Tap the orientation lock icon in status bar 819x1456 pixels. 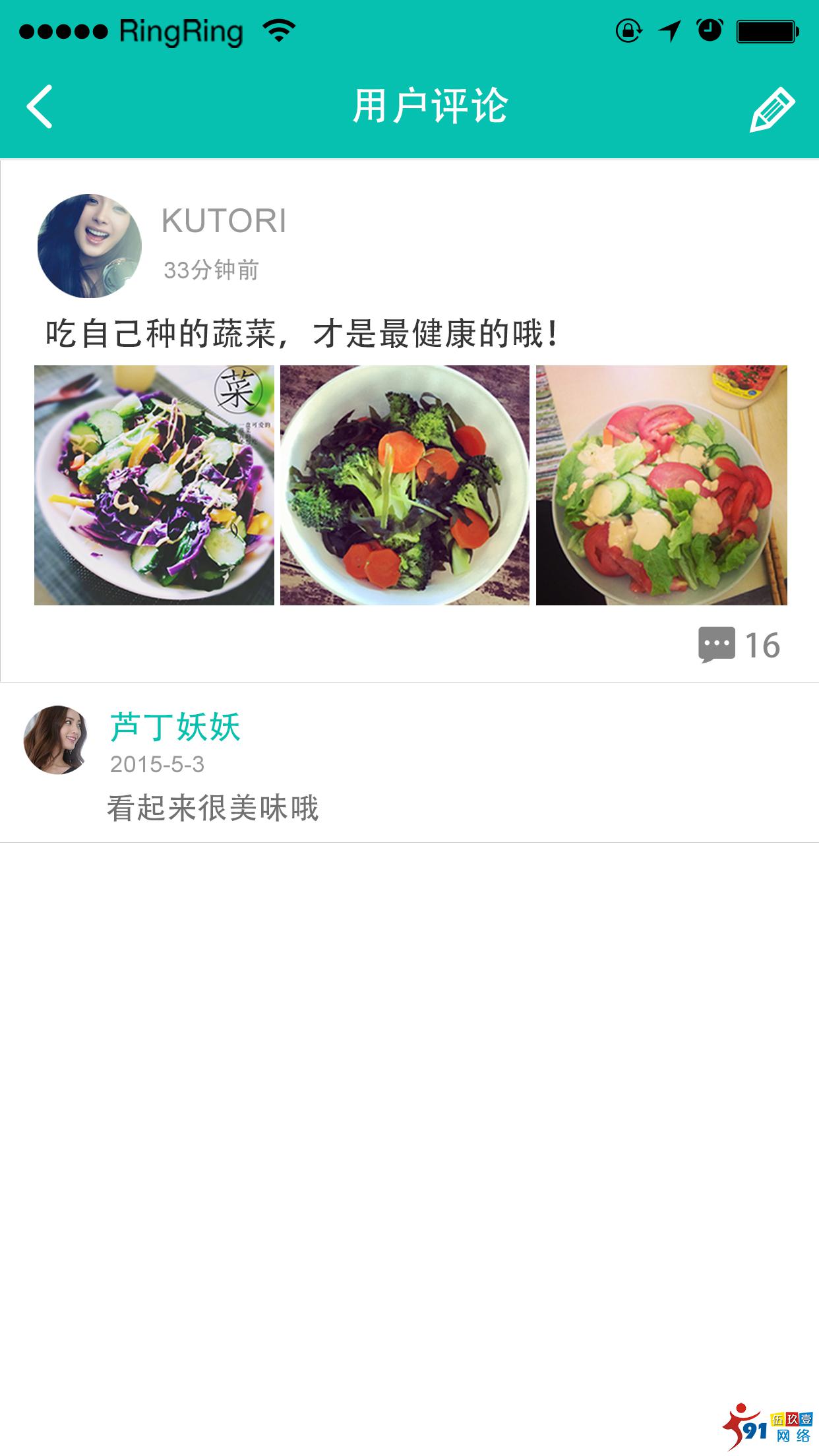tap(628, 31)
